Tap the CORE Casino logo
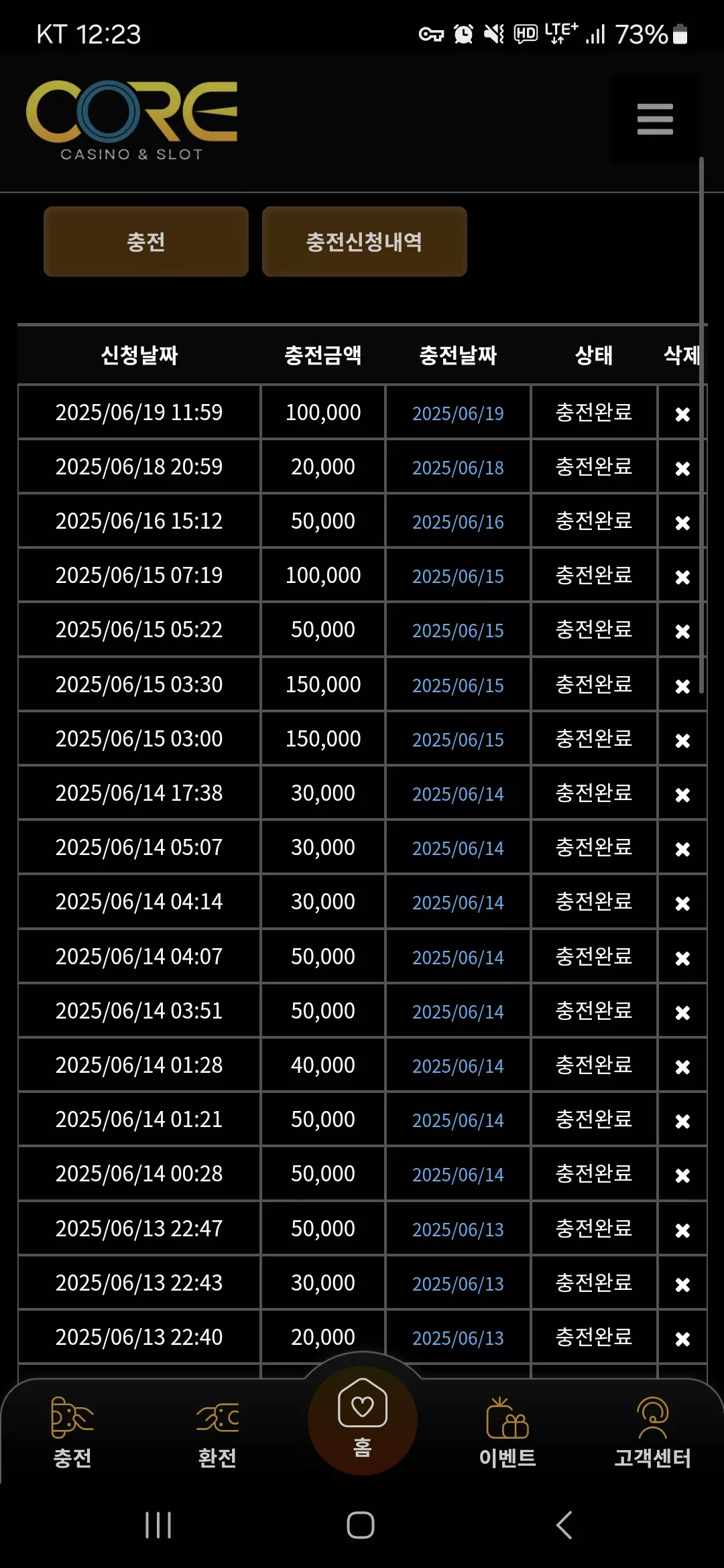 click(x=132, y=121)
